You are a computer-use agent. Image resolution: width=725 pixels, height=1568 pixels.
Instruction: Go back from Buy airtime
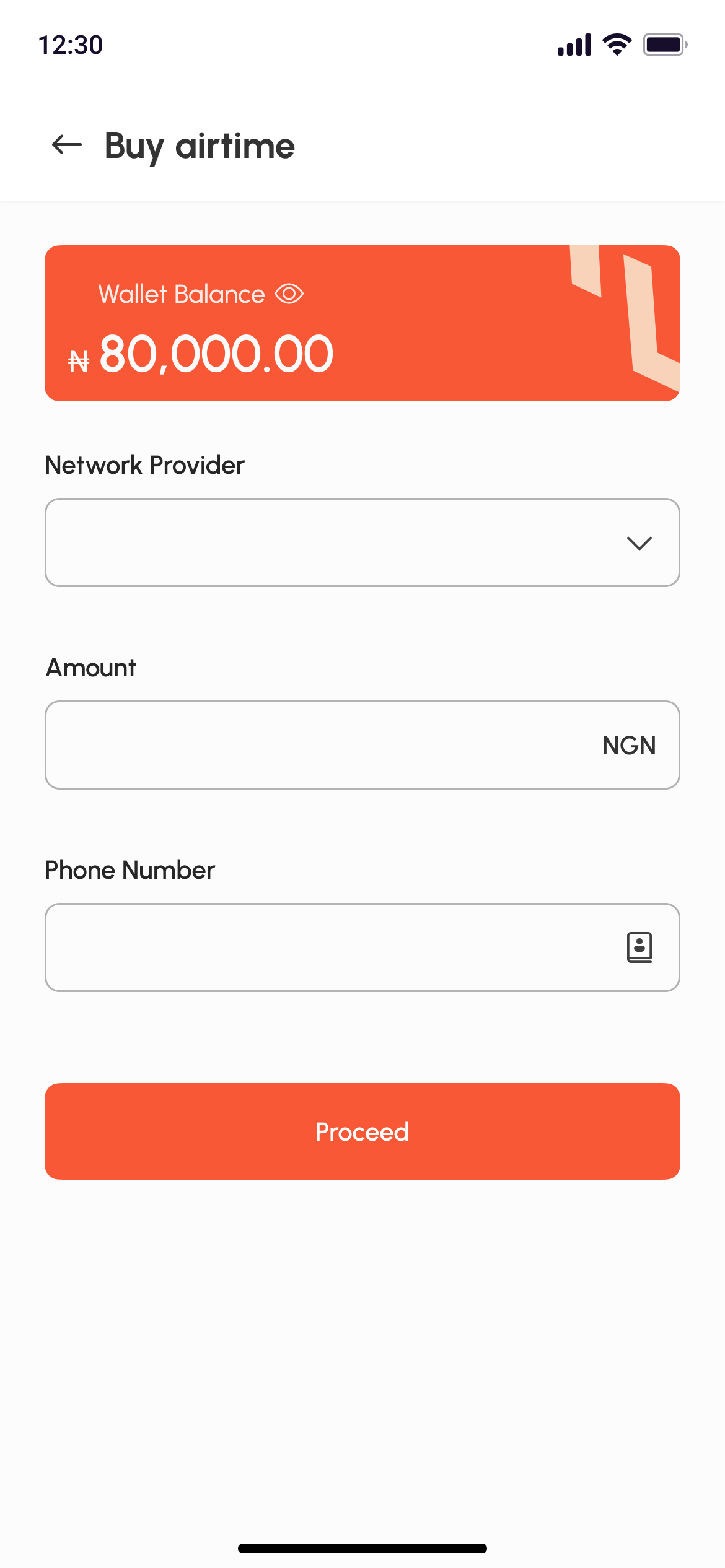coord(67,145)
